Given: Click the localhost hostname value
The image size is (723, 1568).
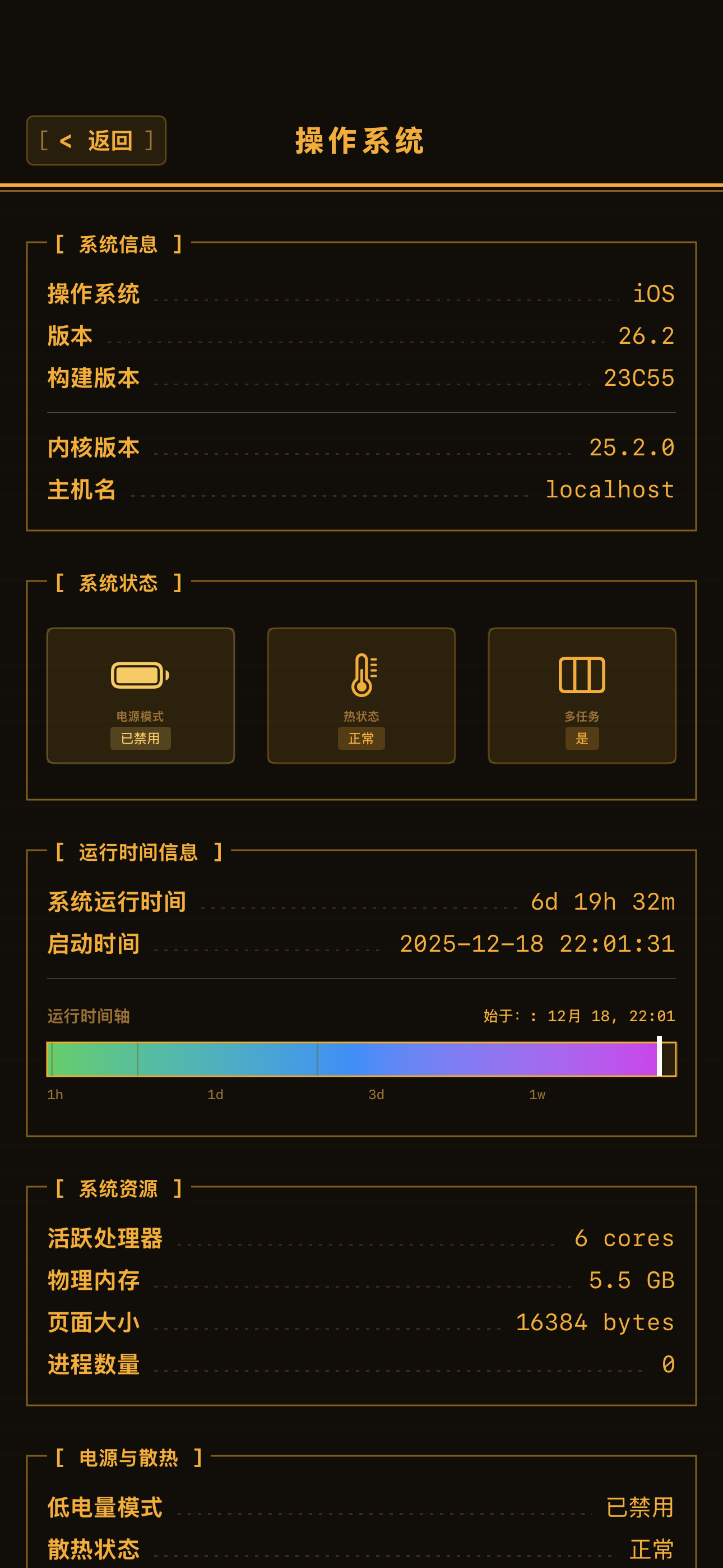Looking at the screenshot, I should pos(609,490).
